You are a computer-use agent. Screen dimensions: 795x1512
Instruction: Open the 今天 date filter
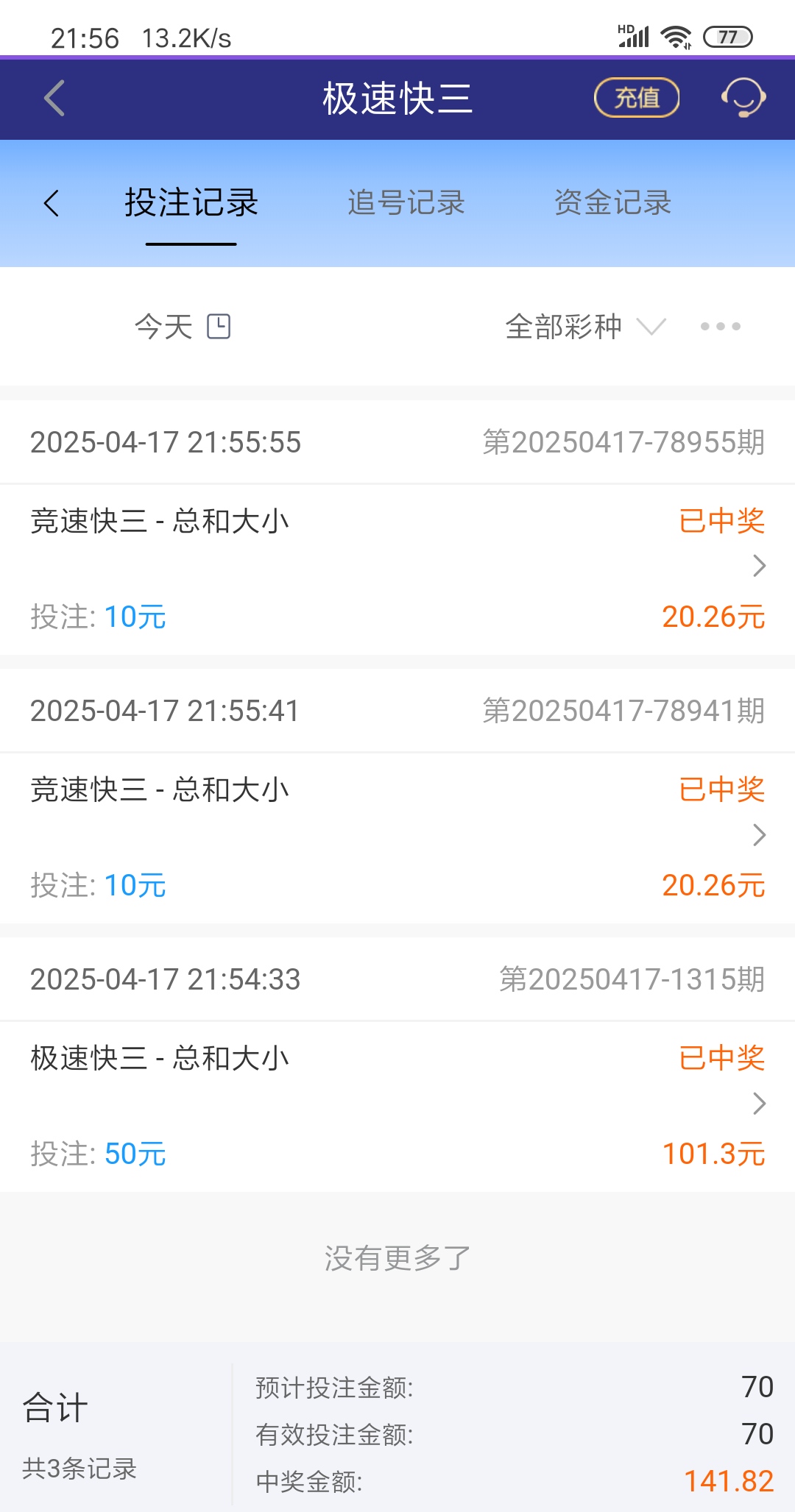tap(183, 327)
